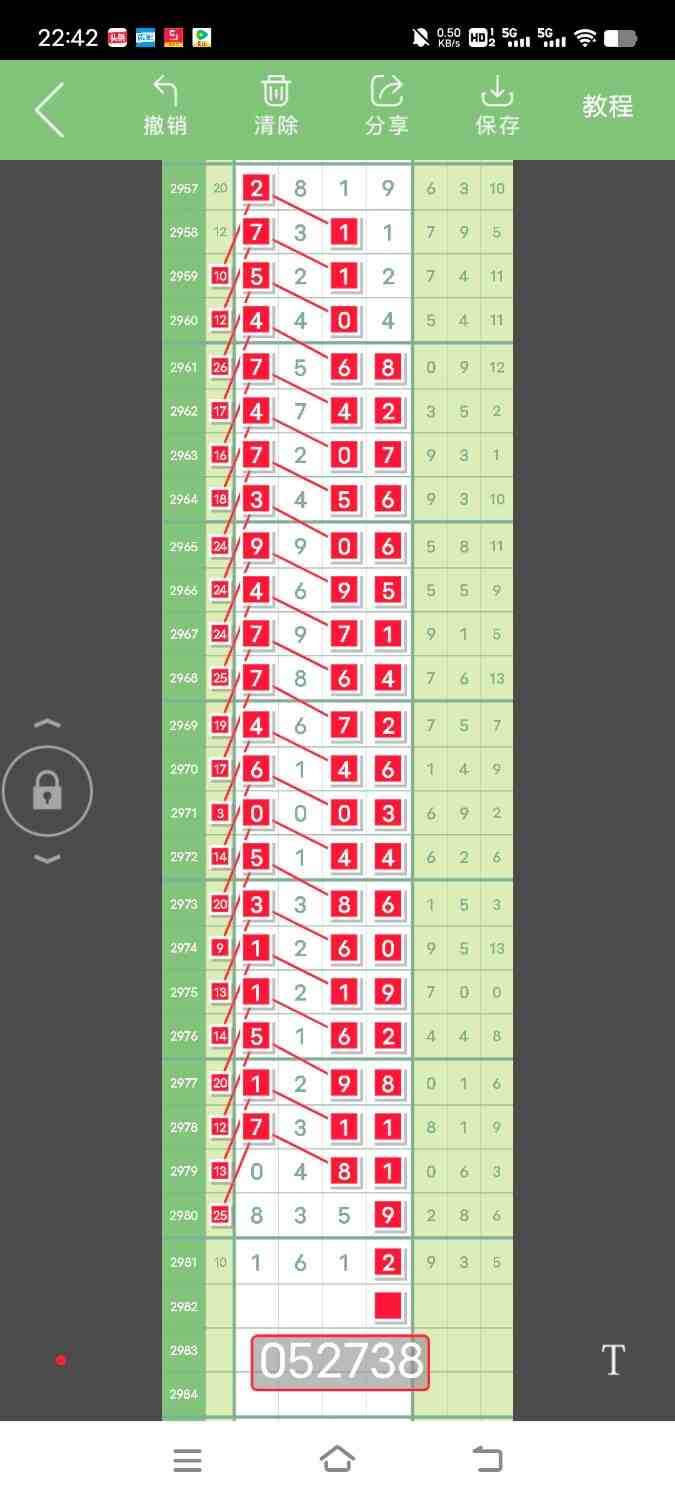Viewport: 675px width, 1500px height.
Task: Share the chart via 分享
Action: tap(387, 107)
